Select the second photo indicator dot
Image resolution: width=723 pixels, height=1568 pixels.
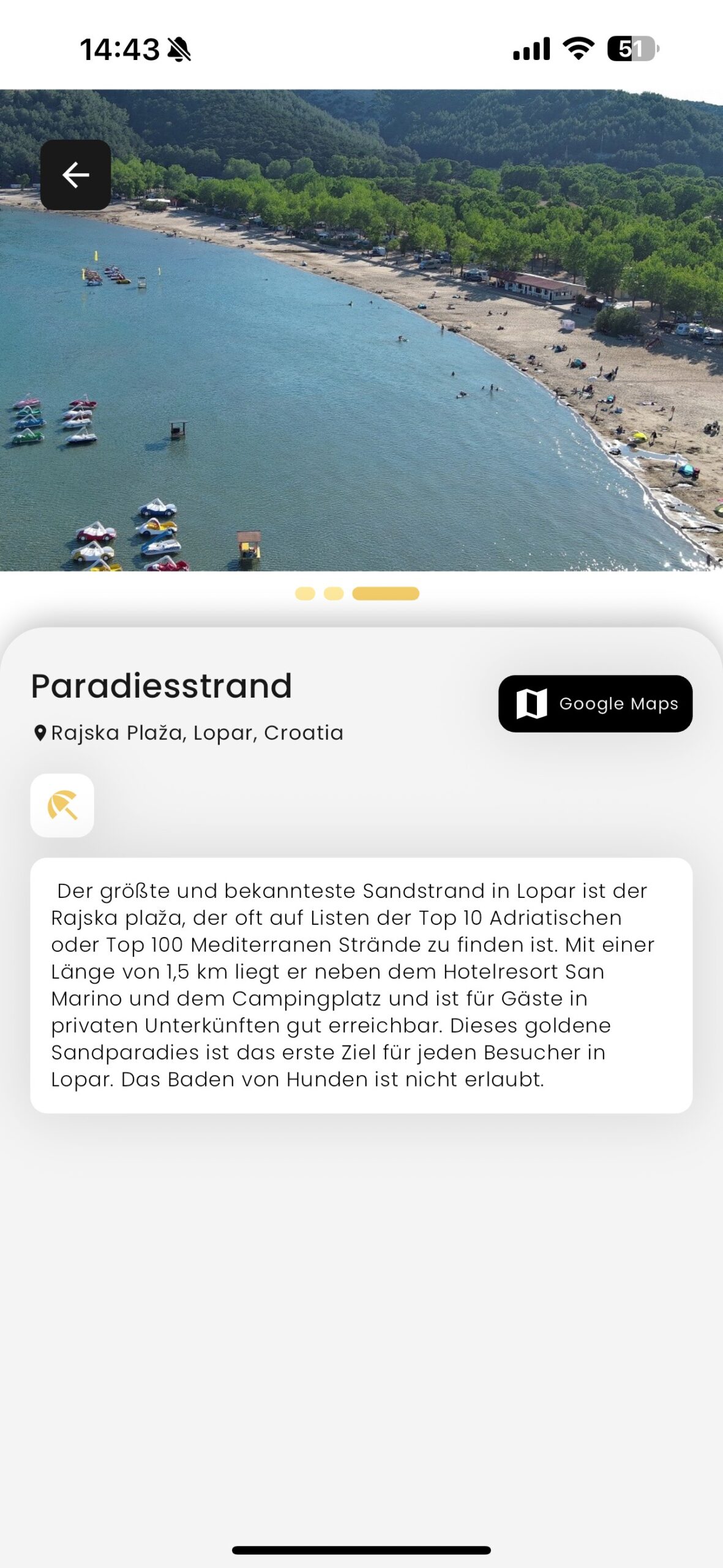coord(334,594)
